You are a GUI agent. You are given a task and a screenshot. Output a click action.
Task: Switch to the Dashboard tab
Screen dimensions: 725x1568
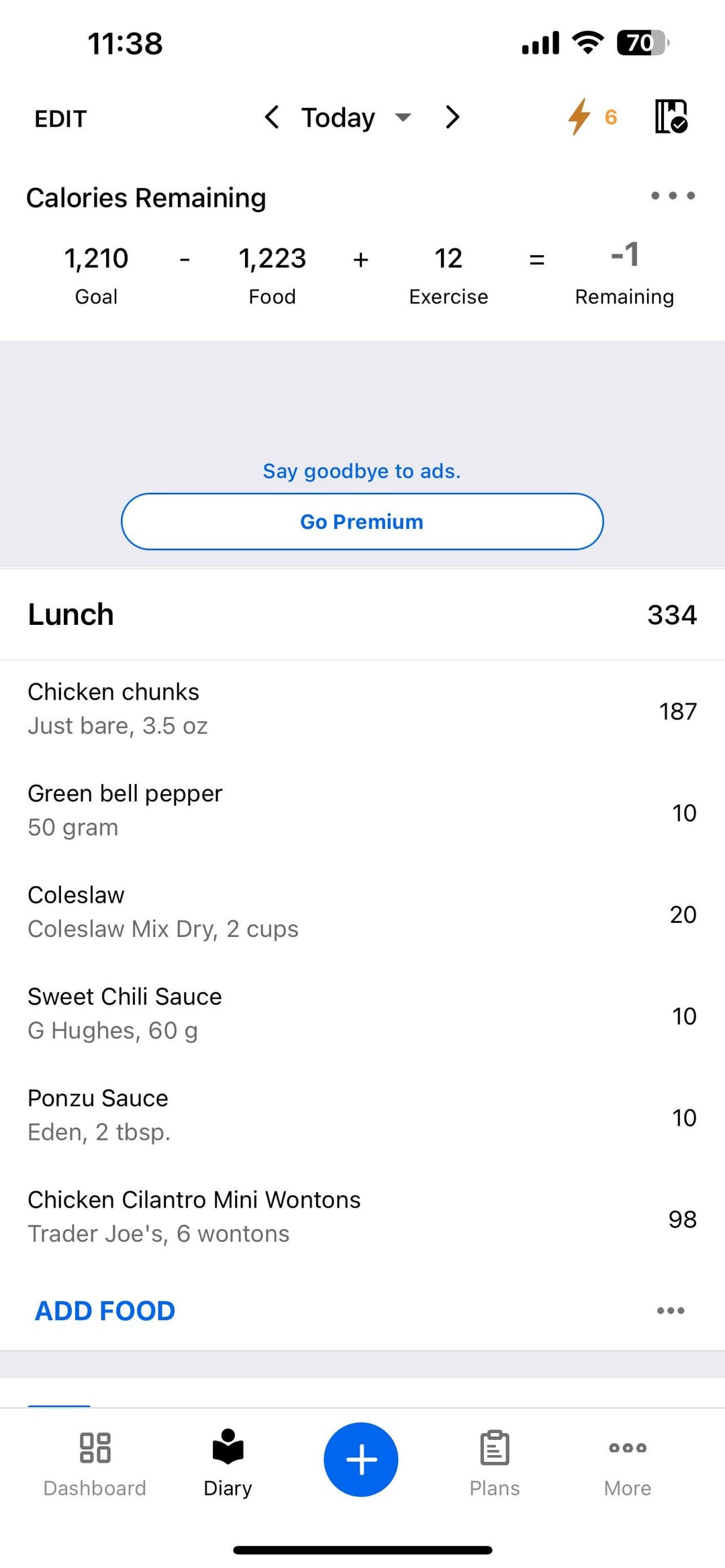95,1464
